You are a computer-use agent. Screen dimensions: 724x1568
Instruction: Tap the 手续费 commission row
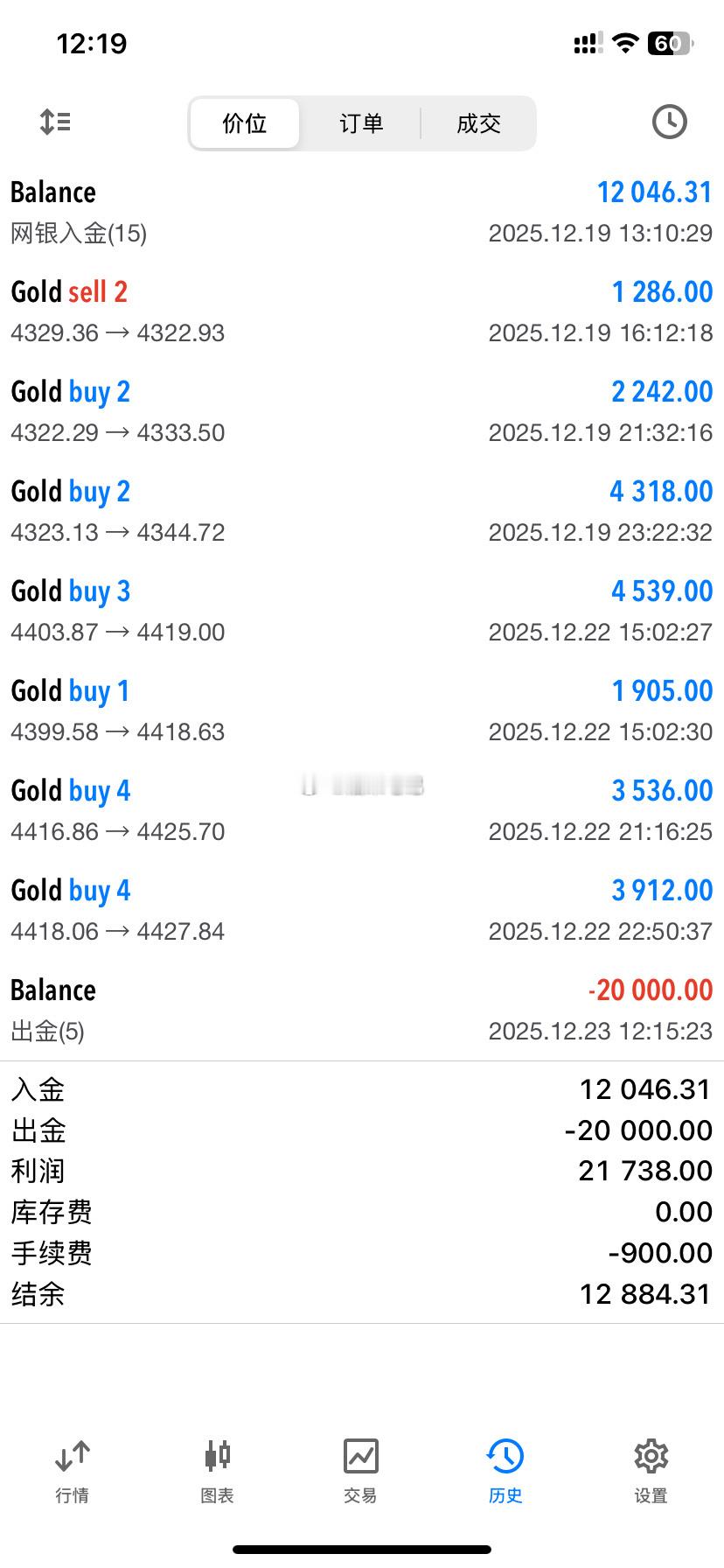tap(362, 1253)
